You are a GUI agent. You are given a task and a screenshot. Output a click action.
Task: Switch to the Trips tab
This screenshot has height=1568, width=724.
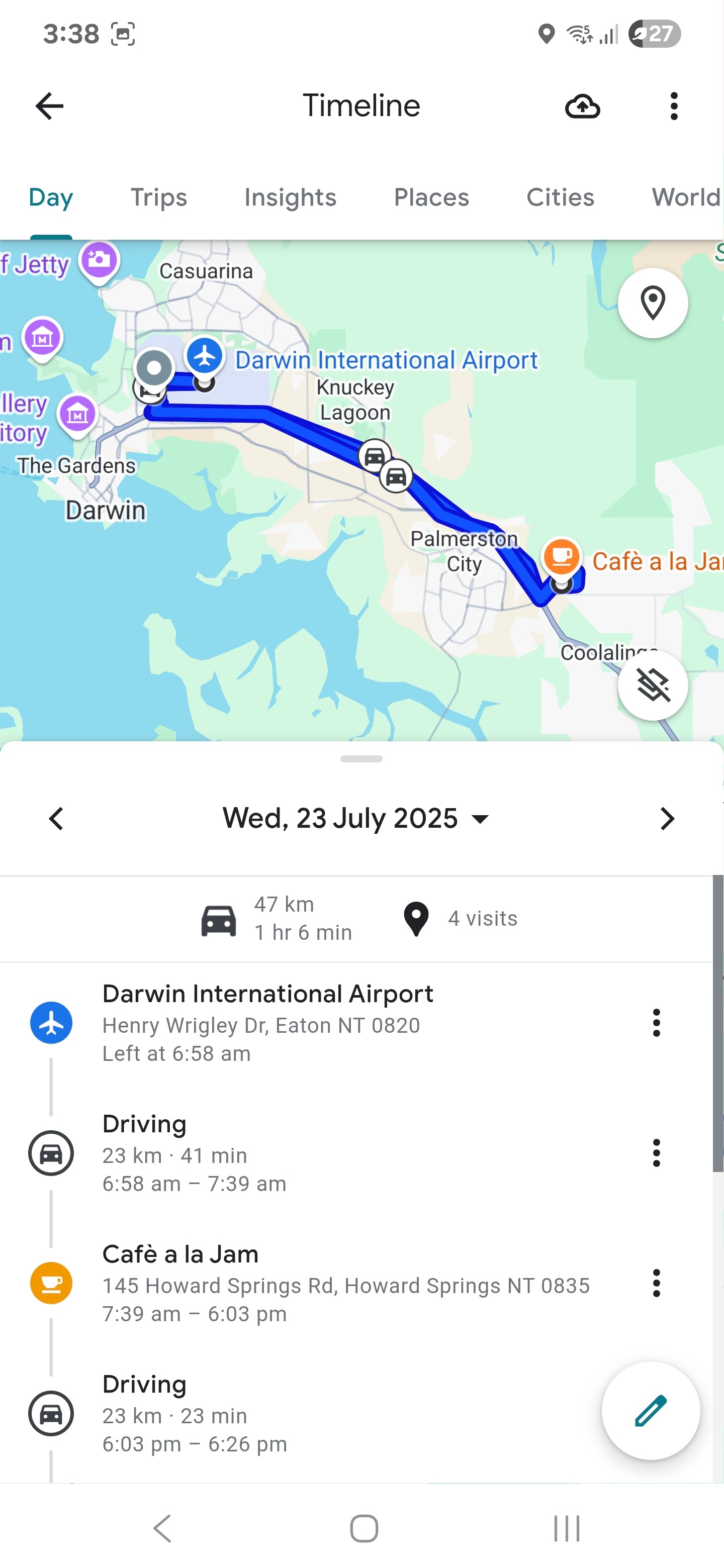[x=158, y=197]
